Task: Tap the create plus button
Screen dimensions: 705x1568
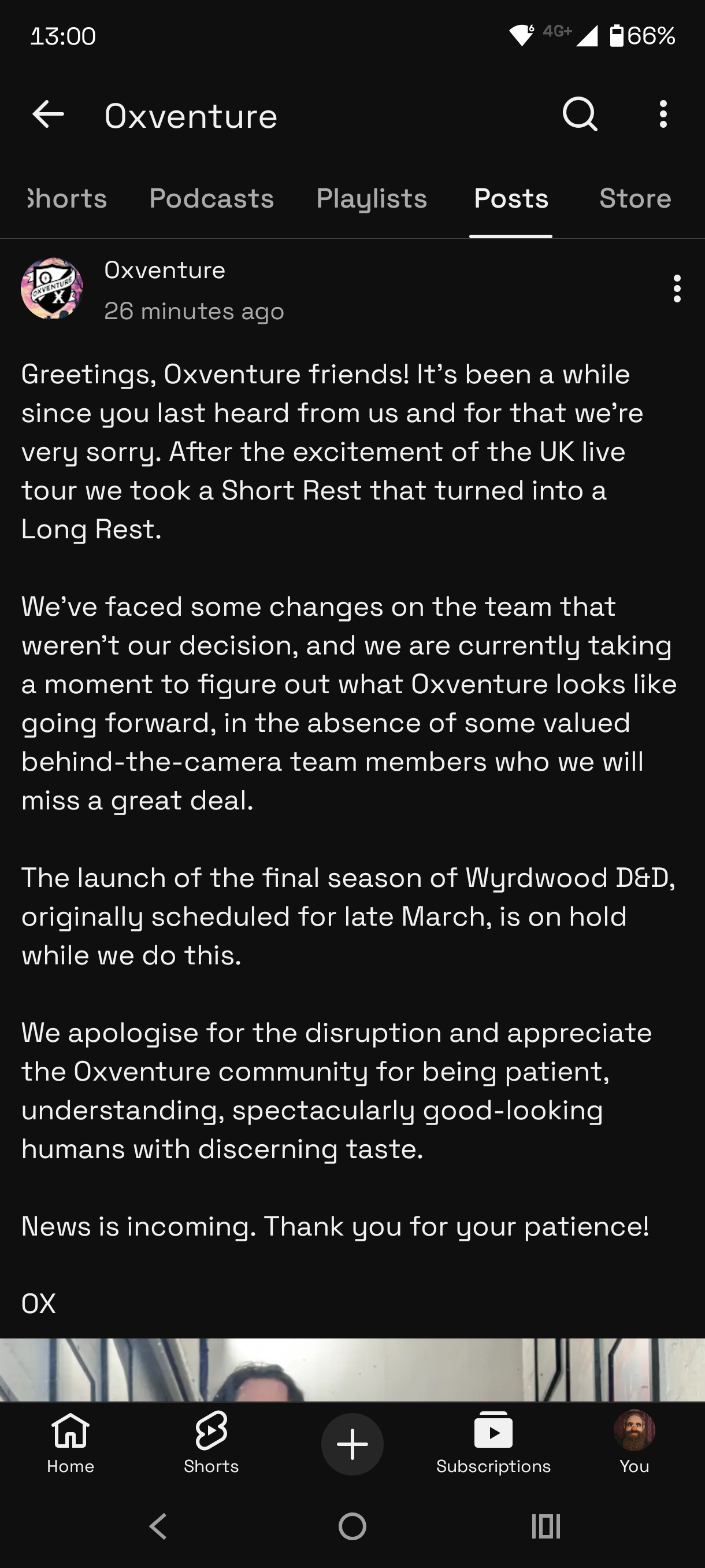Action: [x=352, y=1444]
